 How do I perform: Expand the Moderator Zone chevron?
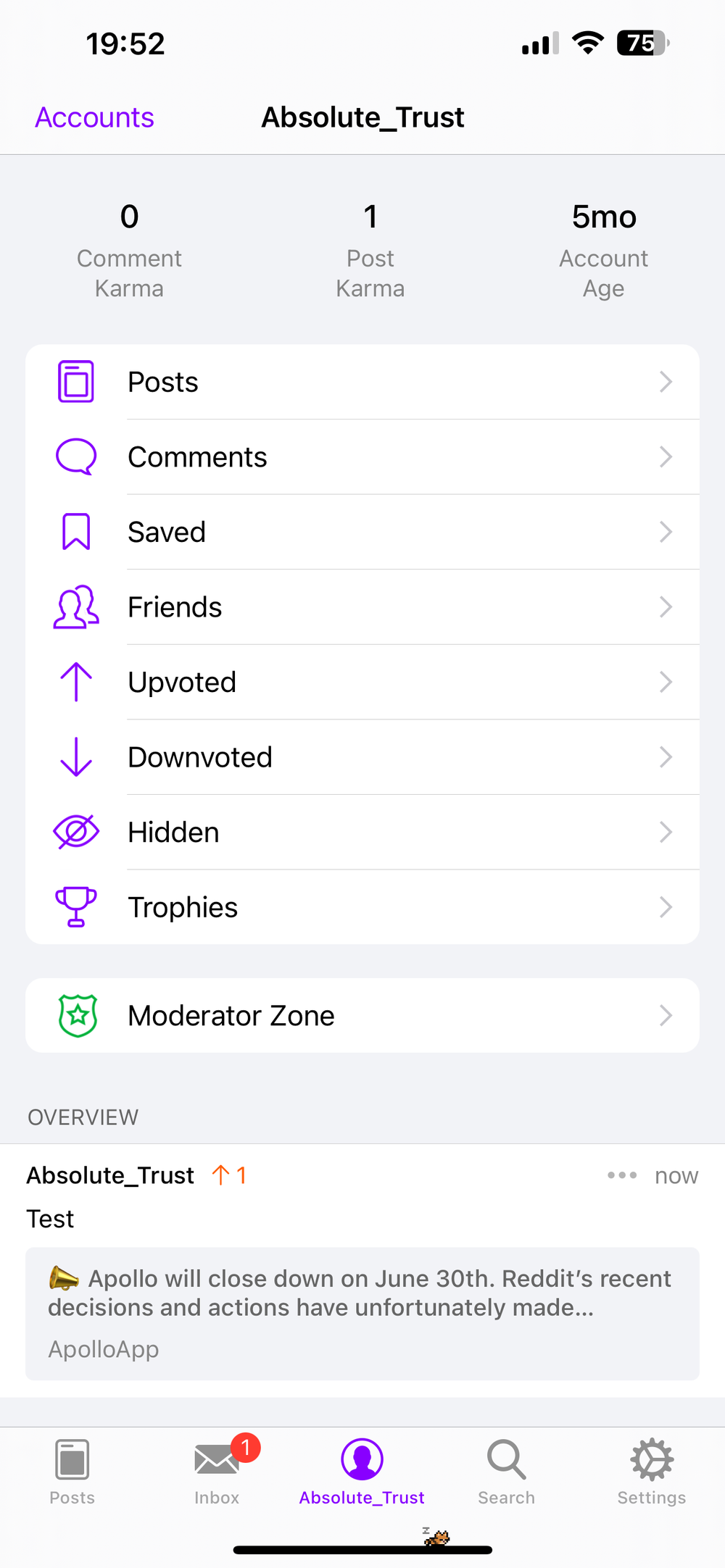click(x=666, y=1014)
